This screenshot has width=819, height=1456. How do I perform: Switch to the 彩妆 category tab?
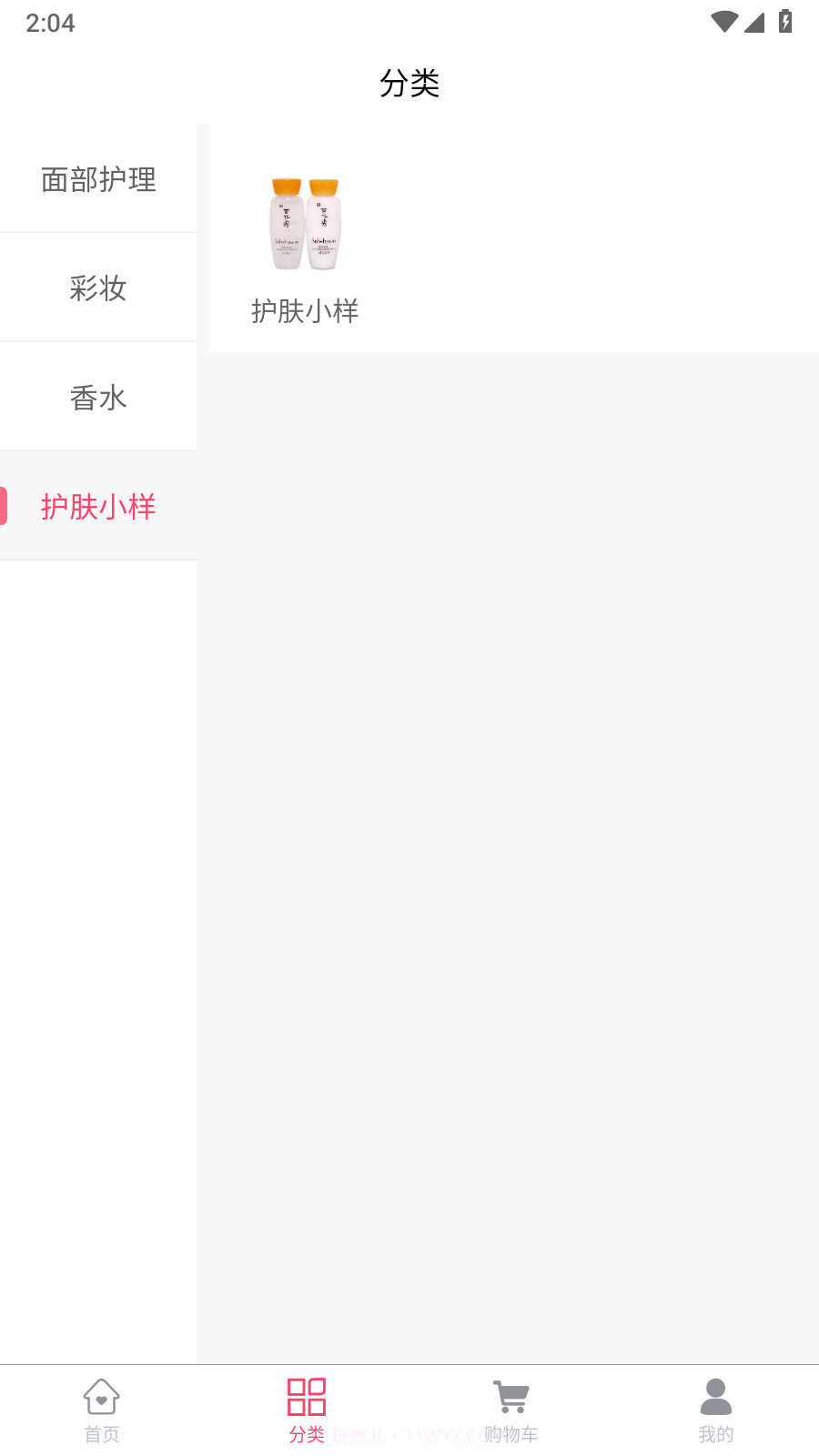tap(98, 288)
